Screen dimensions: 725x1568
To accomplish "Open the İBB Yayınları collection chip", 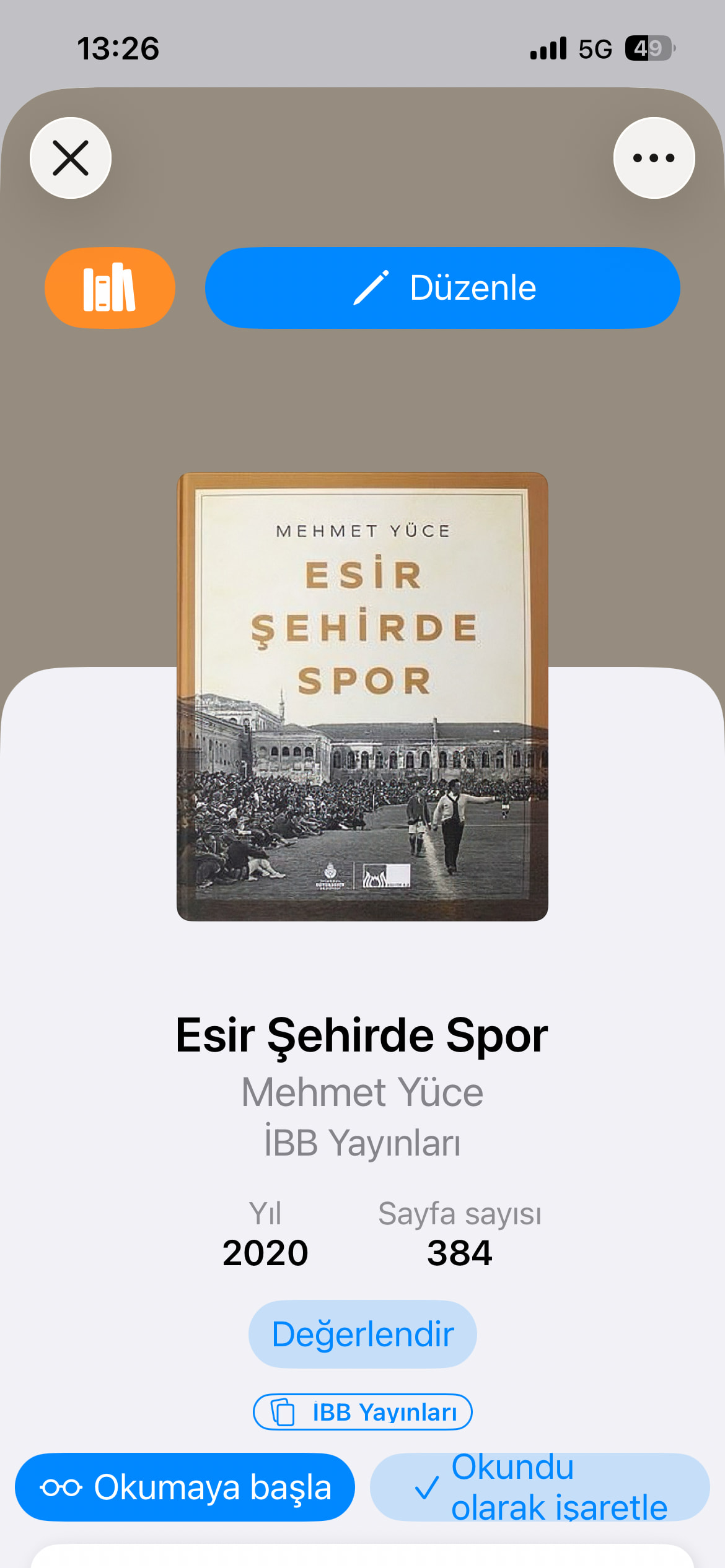I will pyautogui.click(x=362, y=1412).
